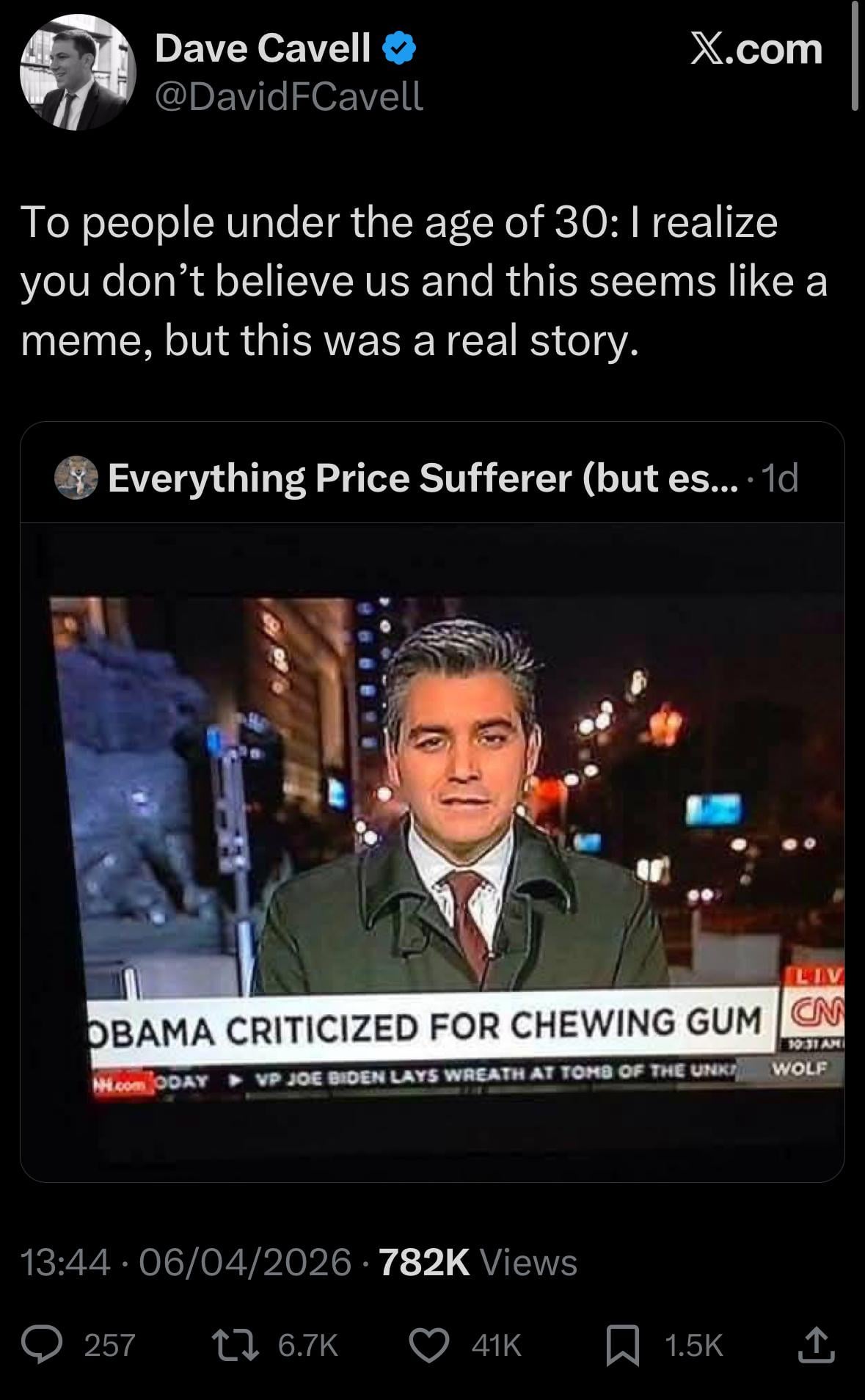Open the @DavidFCavell profile handle
The height and width of the screenshot is (1400, 865).
point(288,96)
